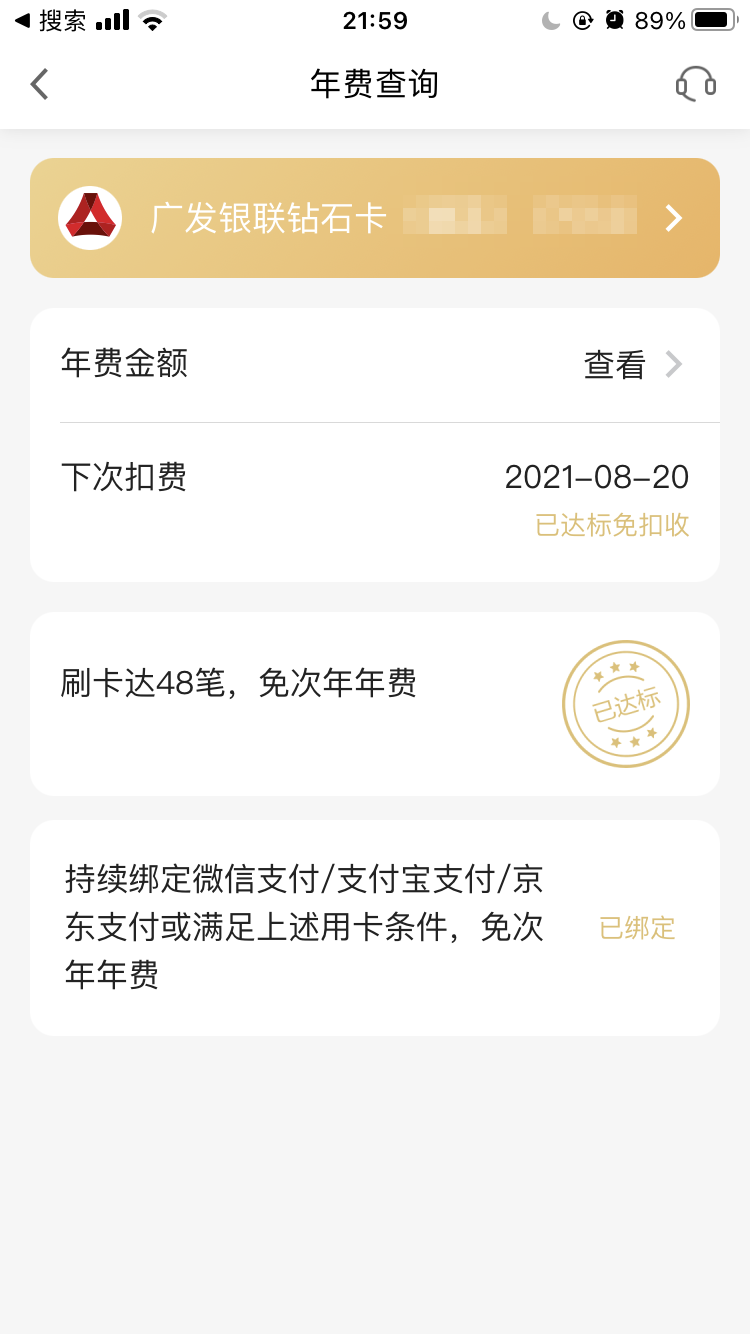Contact customer service via headset icon
750x1334 pixels.
coord(696,84)
